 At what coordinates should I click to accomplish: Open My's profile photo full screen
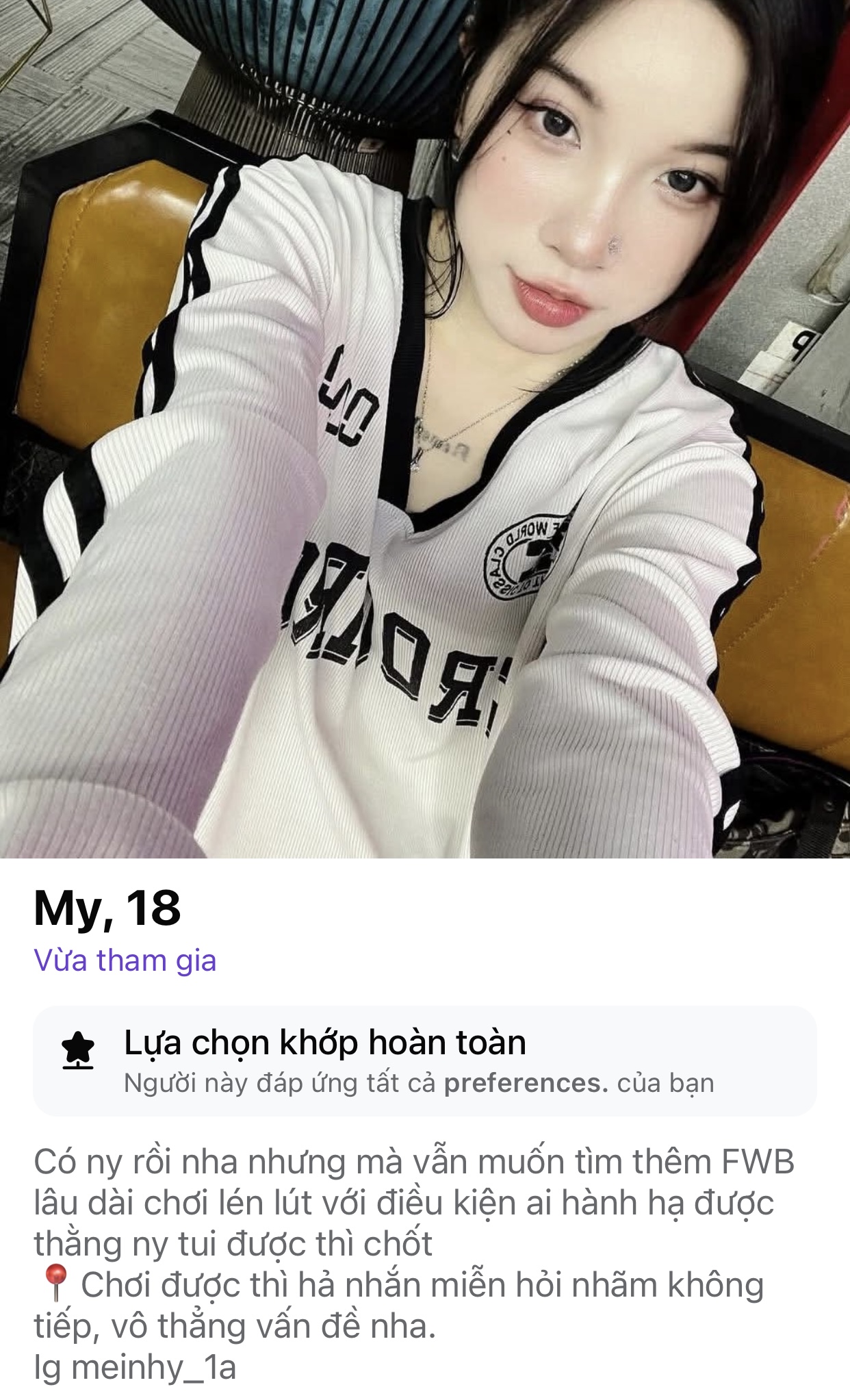click(424, 428)
